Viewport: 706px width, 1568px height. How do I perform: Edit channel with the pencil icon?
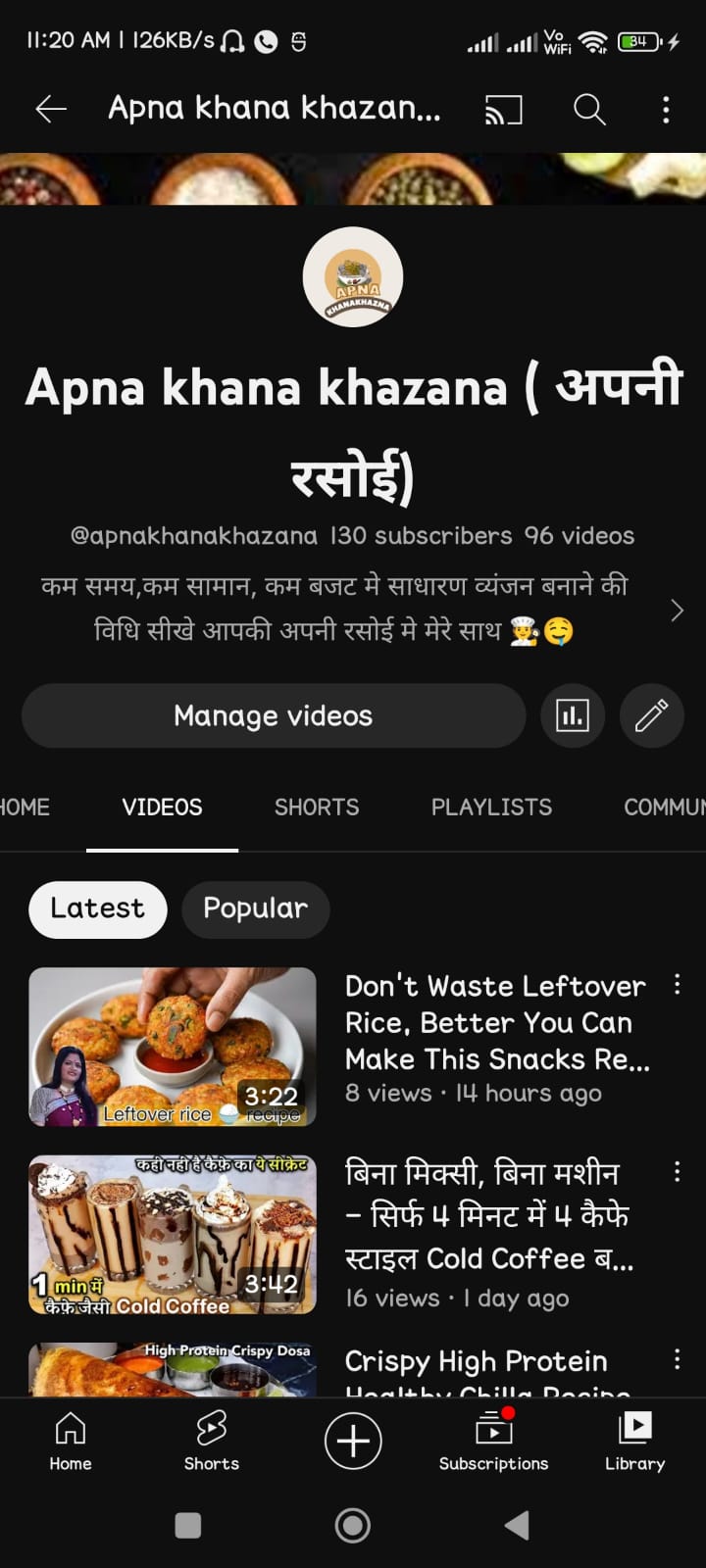651,716
